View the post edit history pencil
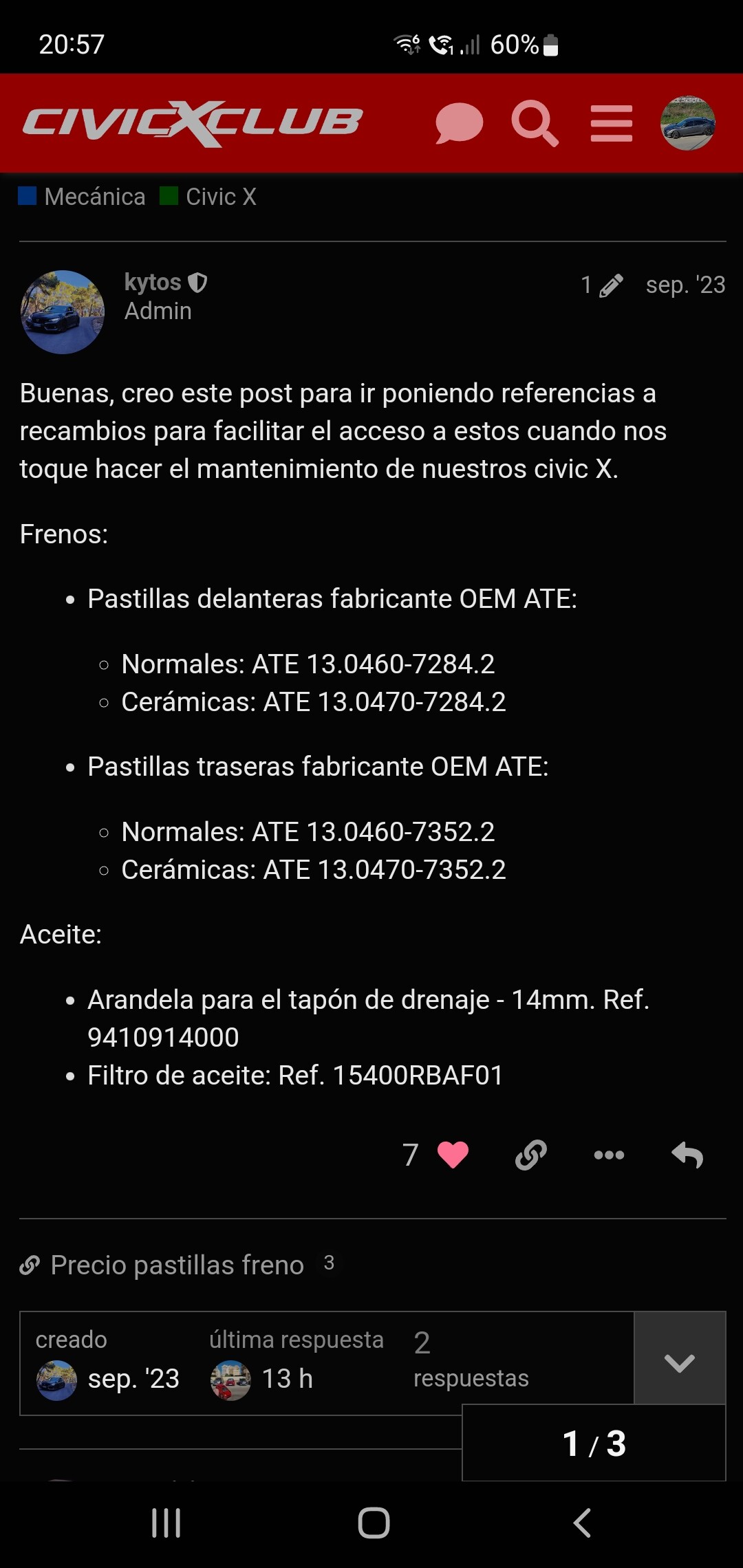The height and width of the screenshot is (1568, 743). tap(602, 285)
